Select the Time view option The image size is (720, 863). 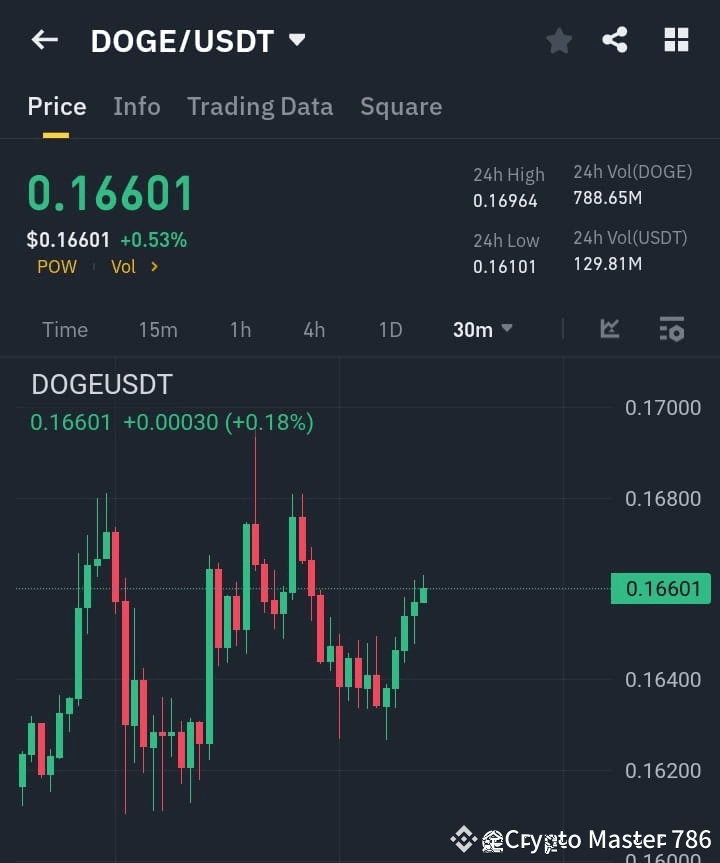click(64, 329)
